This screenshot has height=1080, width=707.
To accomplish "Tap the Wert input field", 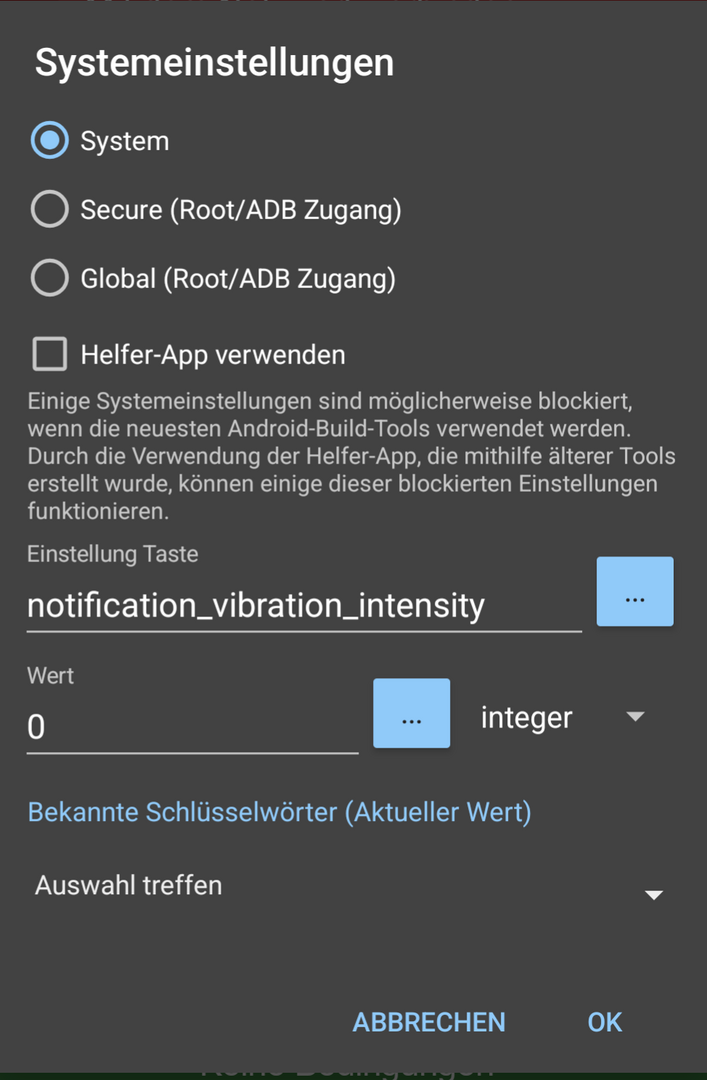I will (x=192, y=726).
